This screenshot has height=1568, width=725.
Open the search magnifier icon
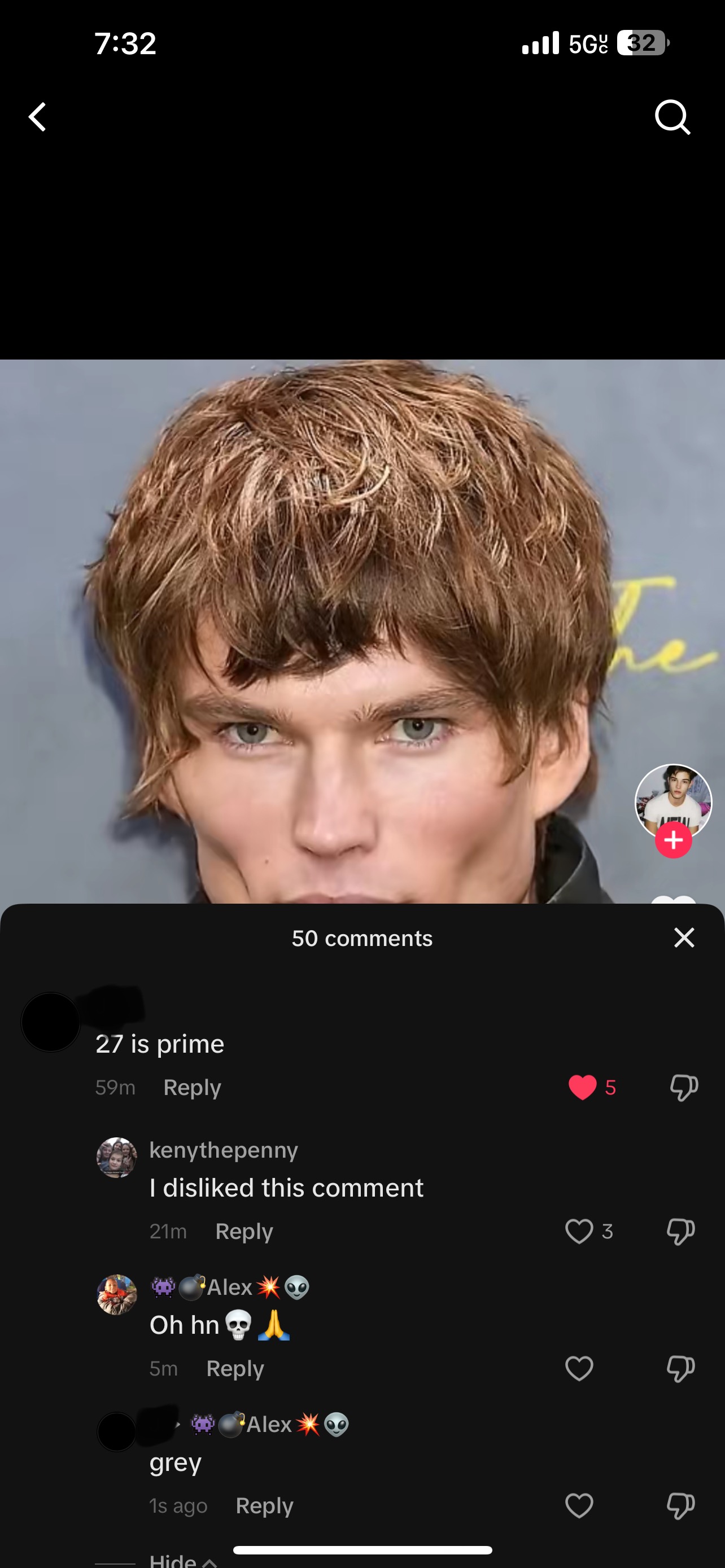click(x=672, y=116)
